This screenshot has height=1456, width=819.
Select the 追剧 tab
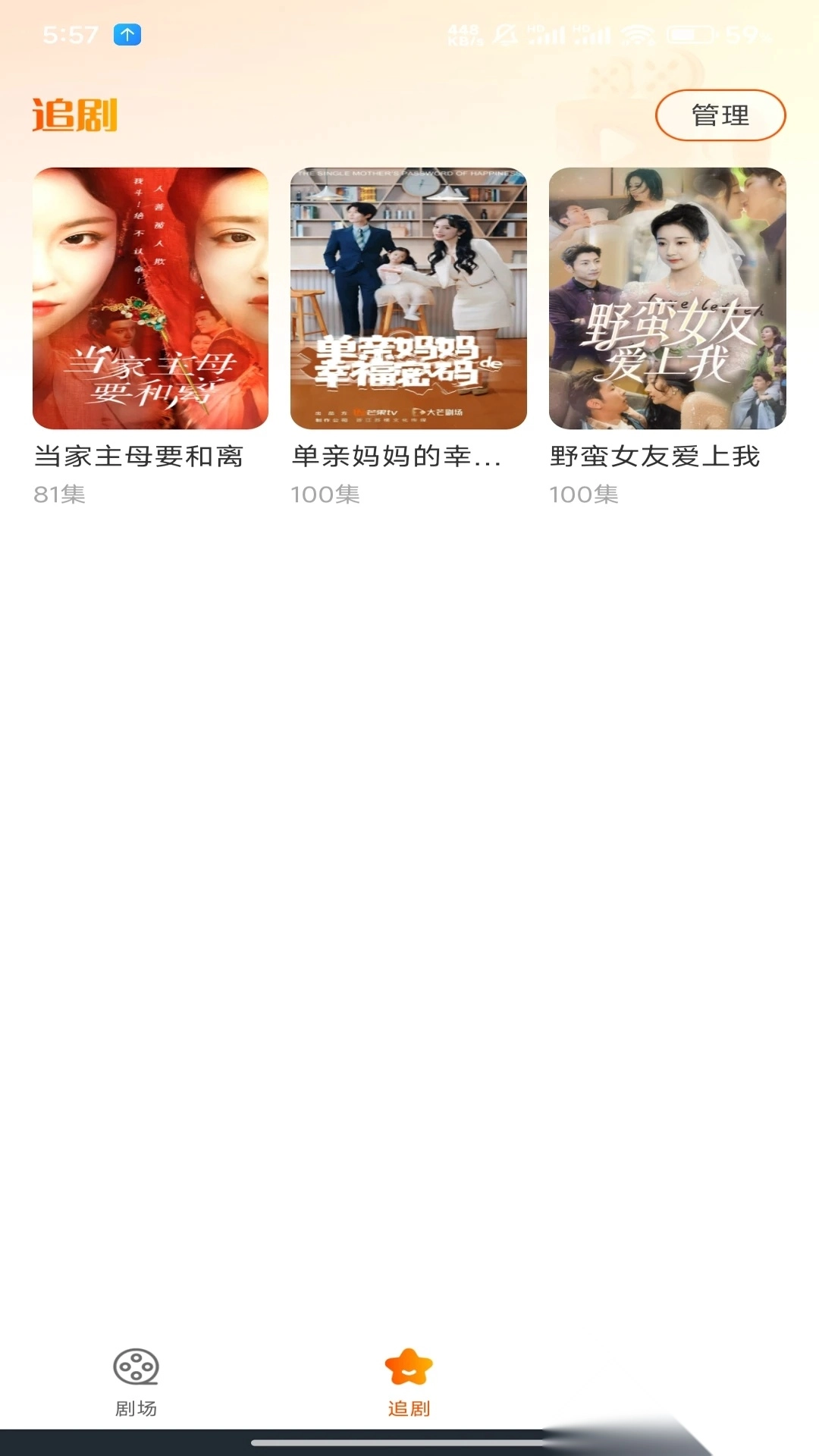coord(409,1382)
